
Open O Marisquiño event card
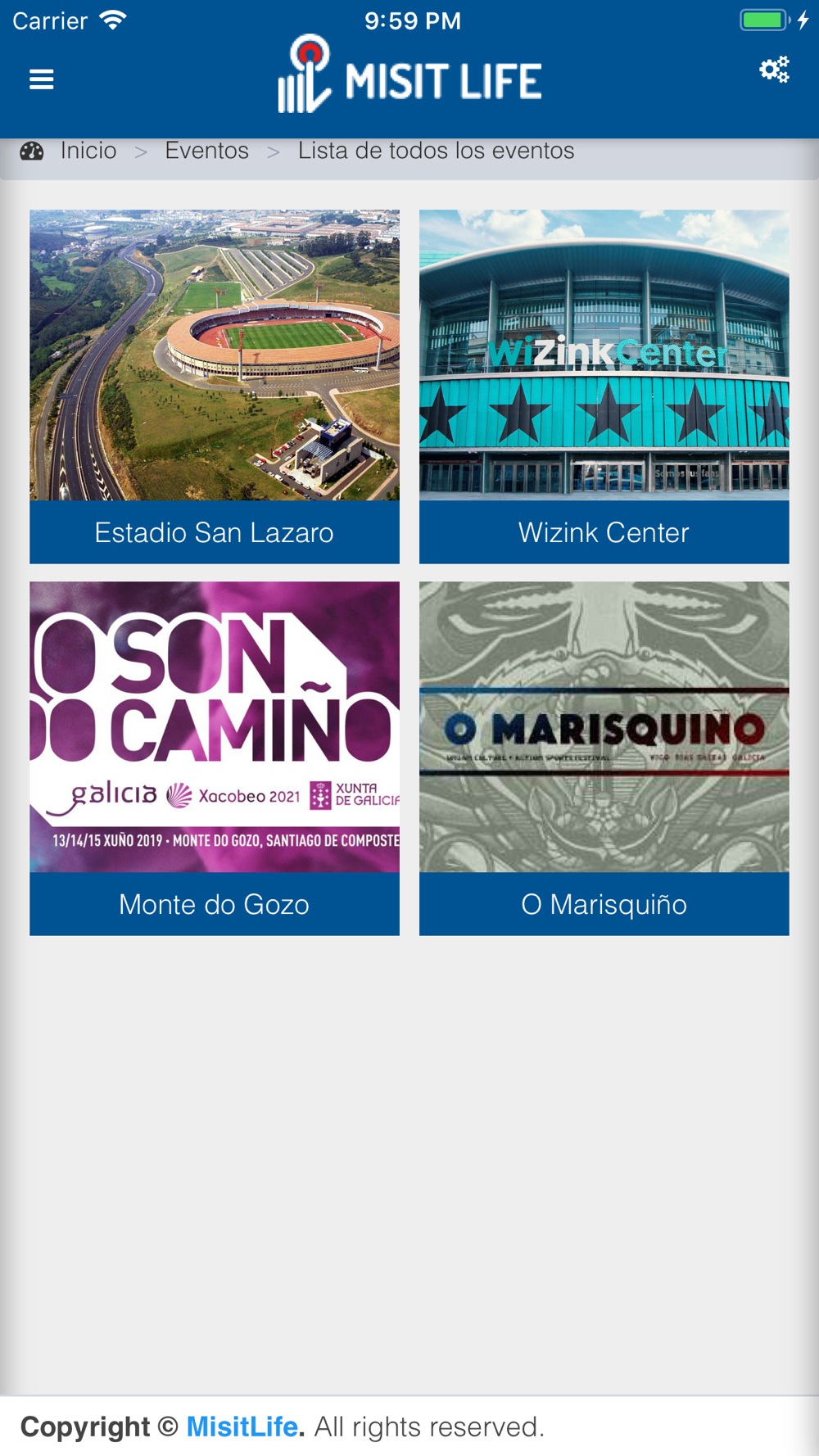604,758
